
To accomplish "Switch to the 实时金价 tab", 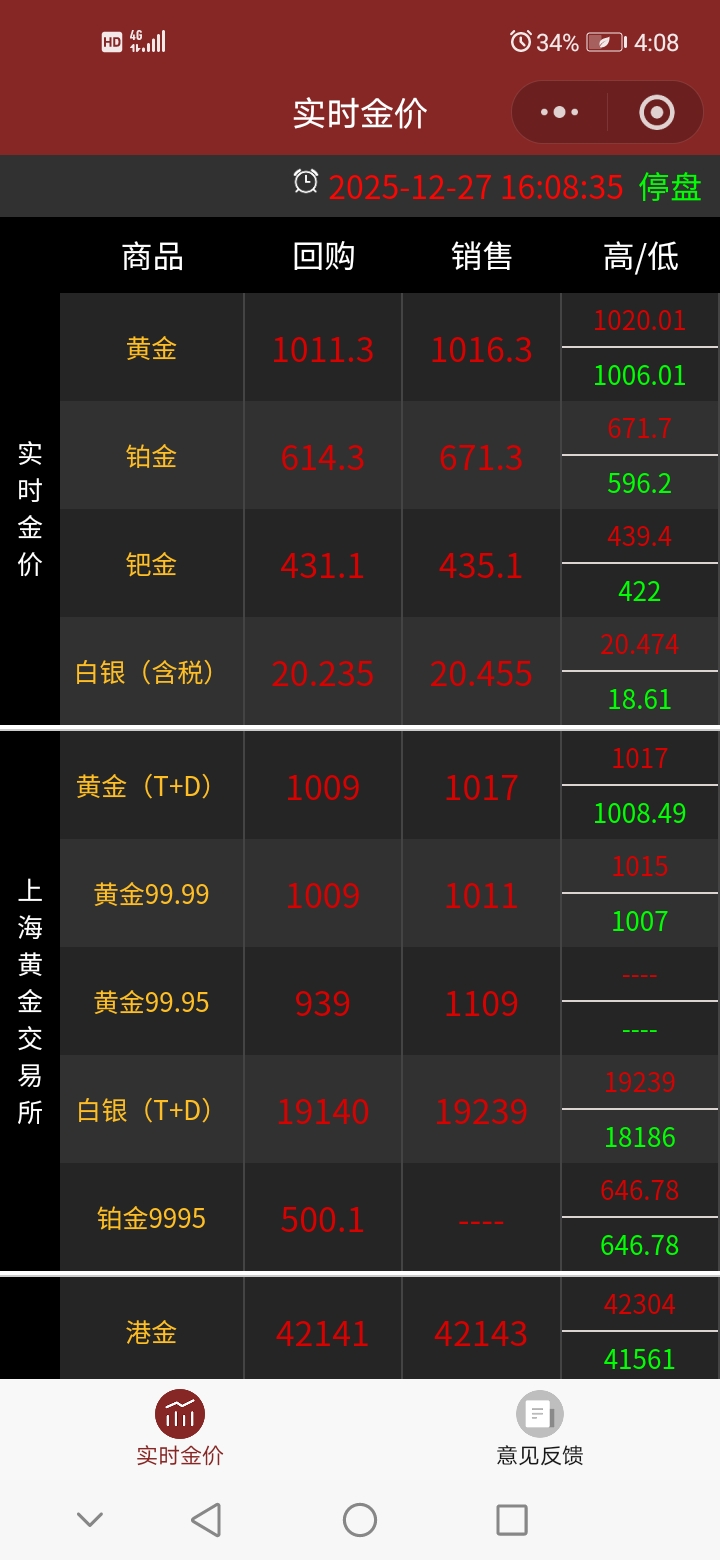I will coord(180,1428).
